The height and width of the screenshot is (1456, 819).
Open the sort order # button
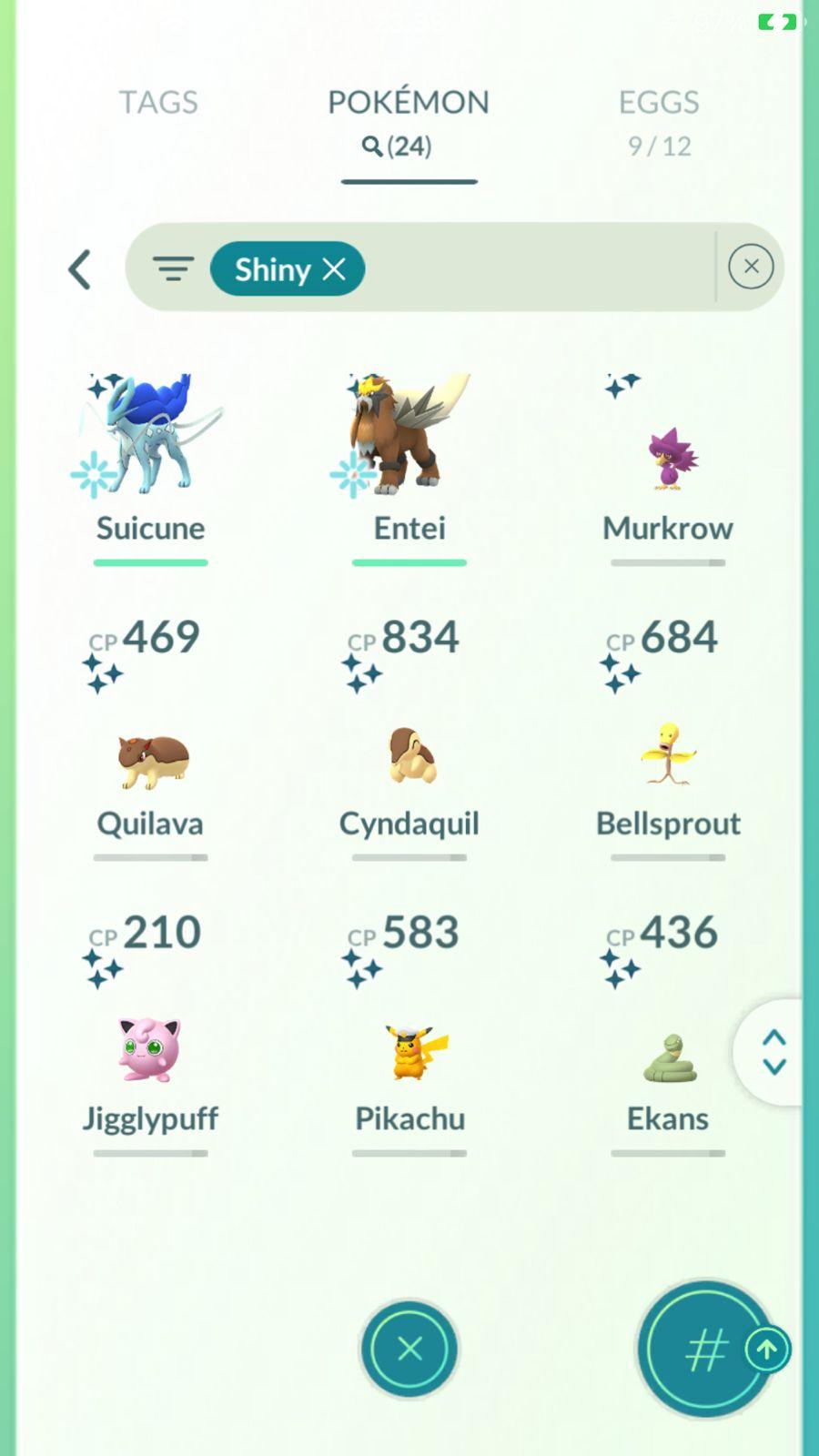(705, 1349)
